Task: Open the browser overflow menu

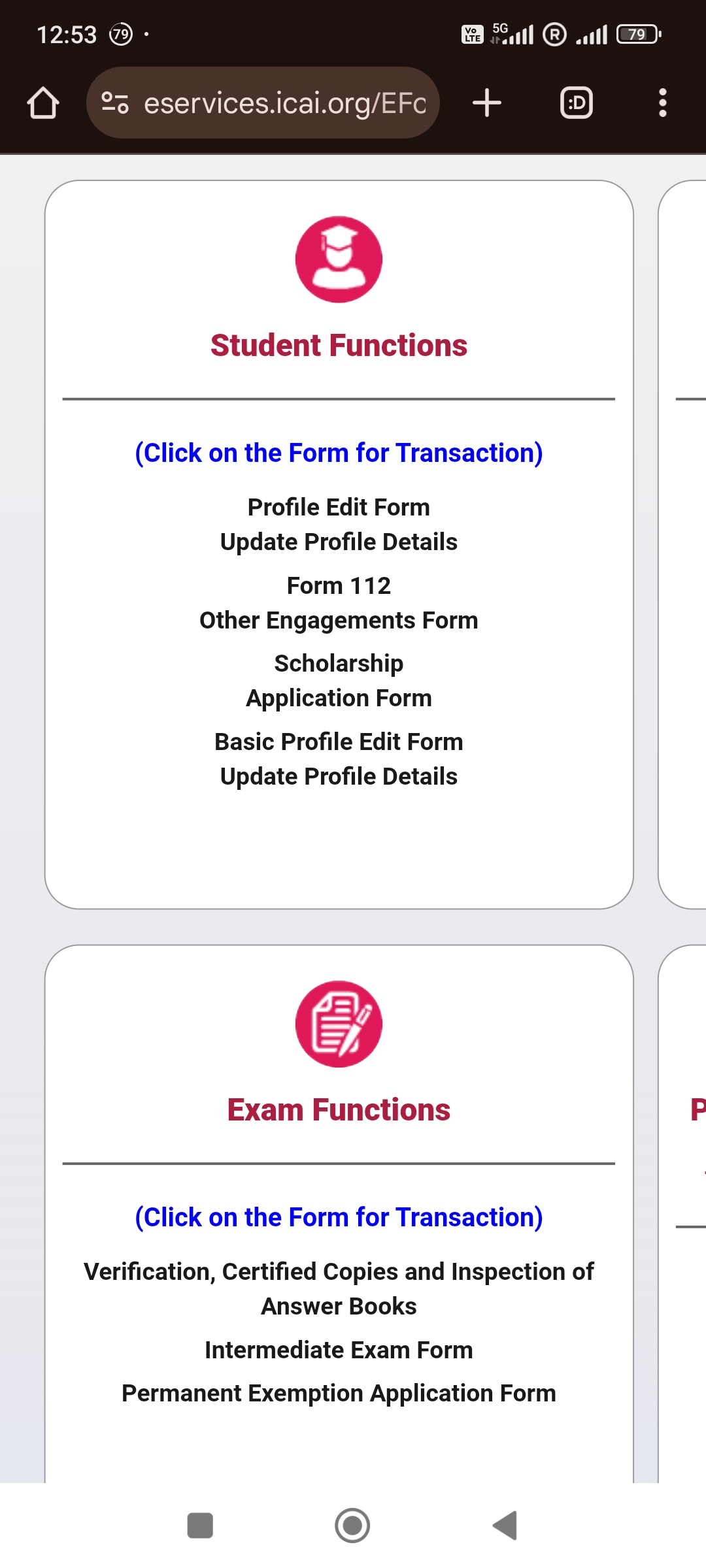Action: point(662,103)
